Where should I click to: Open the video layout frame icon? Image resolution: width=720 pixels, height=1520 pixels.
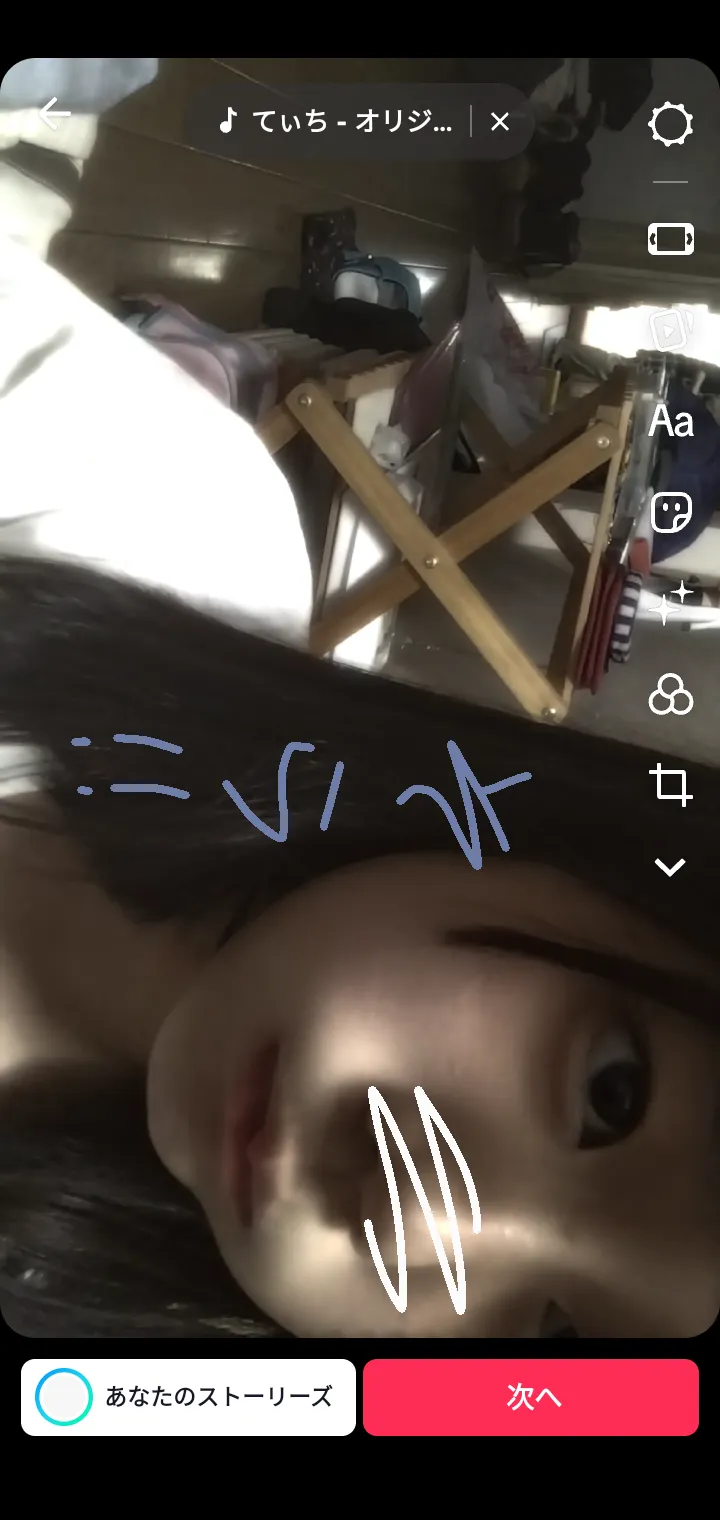point(670,239)
